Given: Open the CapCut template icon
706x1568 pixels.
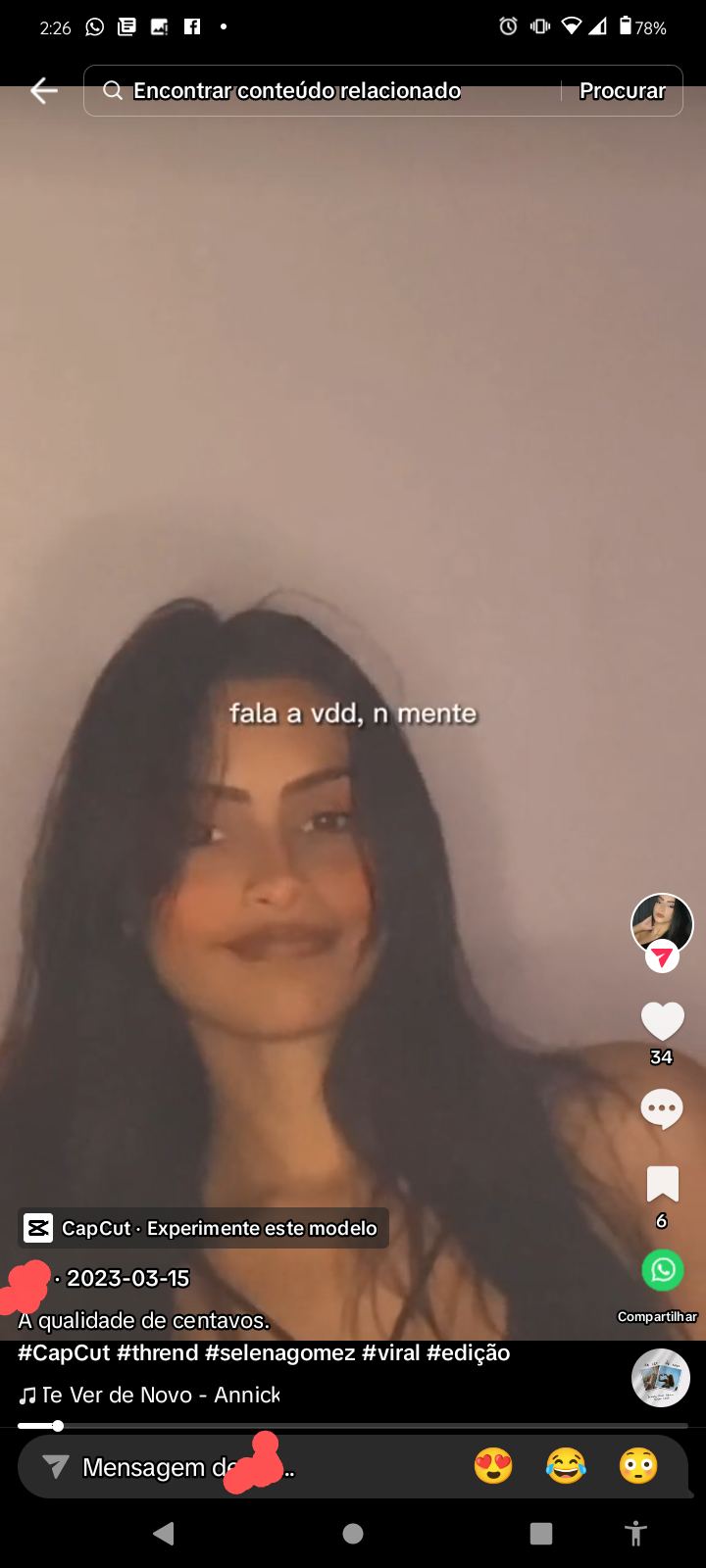Looking at the screenshot, I should (x=37, y=1227).
